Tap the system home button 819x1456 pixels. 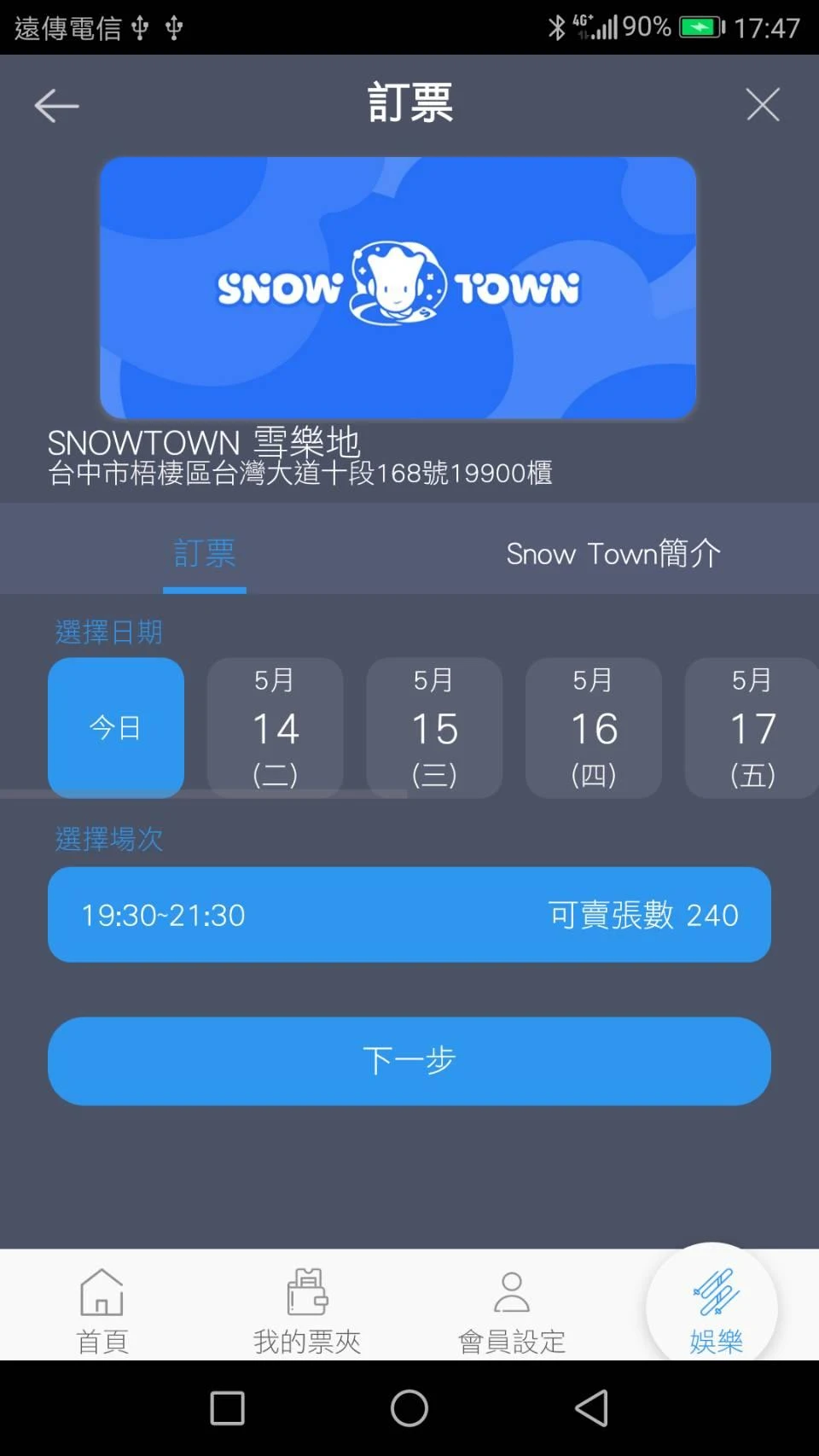(409, 1408)
